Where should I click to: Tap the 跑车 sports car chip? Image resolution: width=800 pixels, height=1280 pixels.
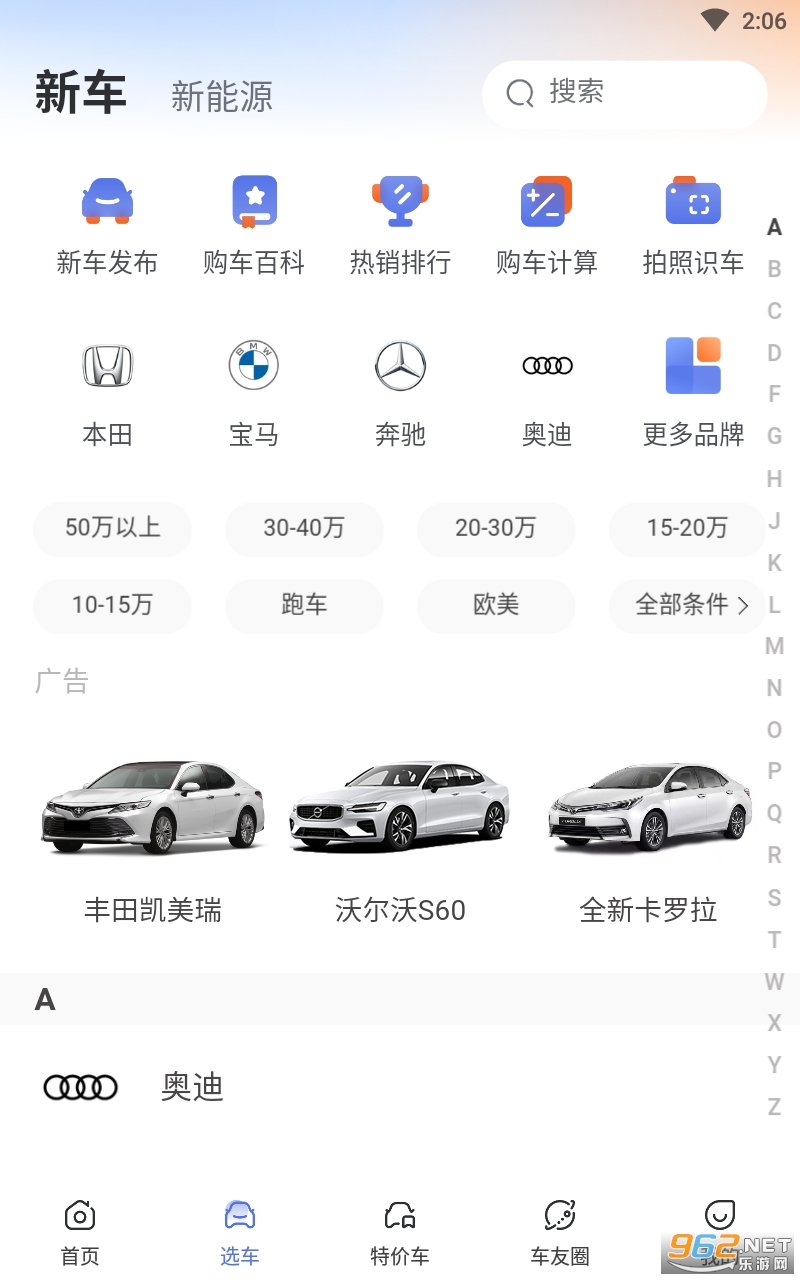pyautogui.click(x=304, y=605)
